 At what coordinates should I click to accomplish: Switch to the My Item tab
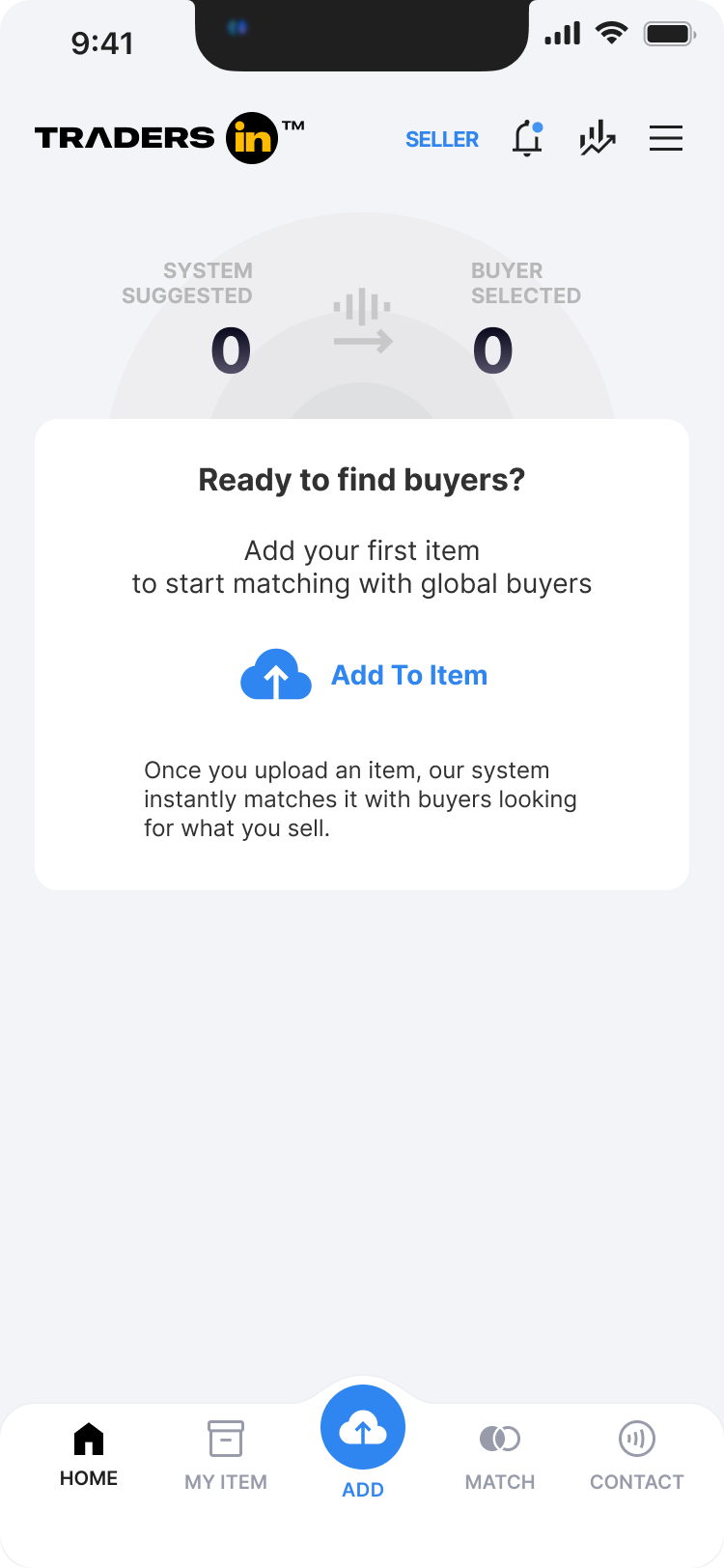(x=226, y=1454)
